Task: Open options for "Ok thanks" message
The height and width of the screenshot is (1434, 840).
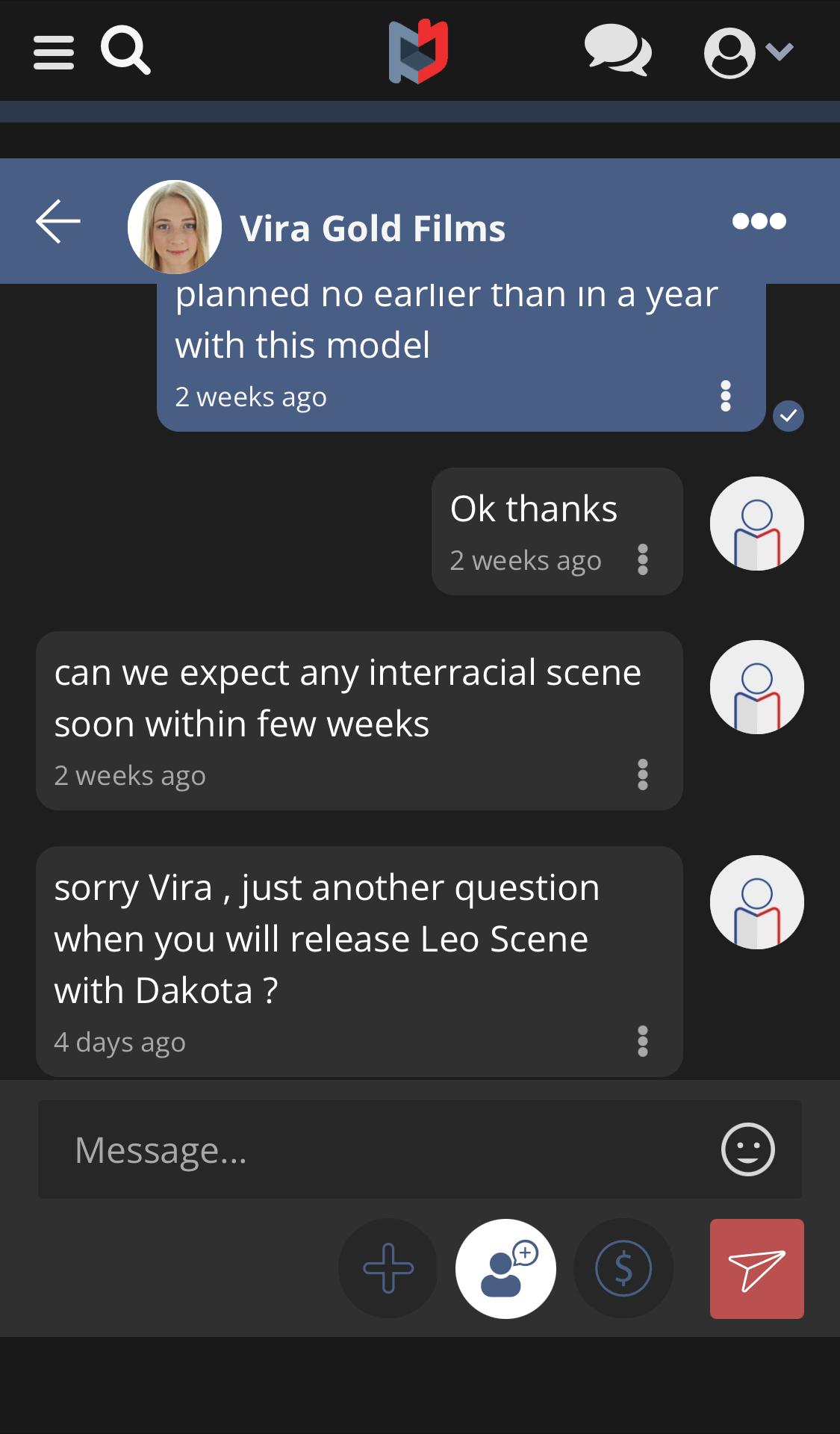Action: click(642, 559)
